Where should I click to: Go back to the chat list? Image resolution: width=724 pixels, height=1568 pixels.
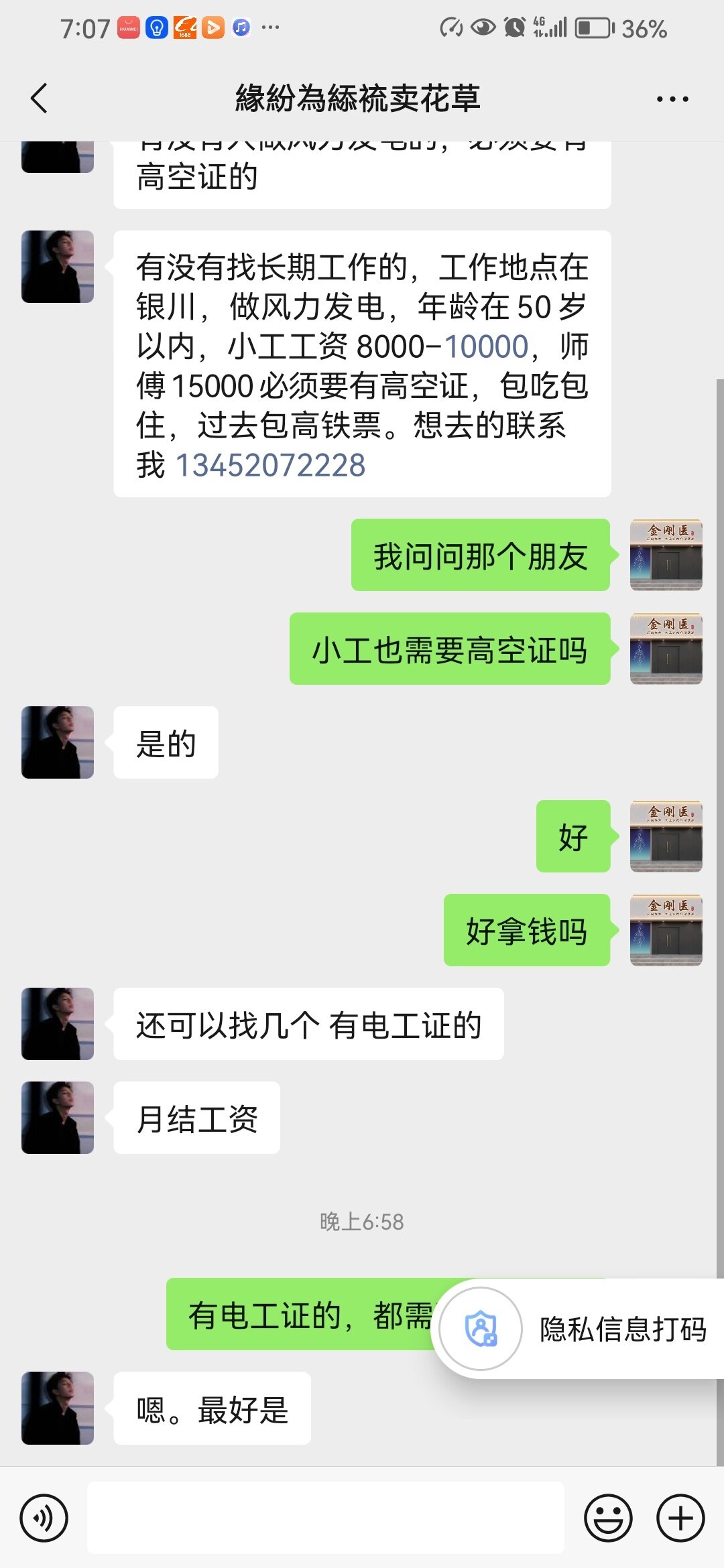[39, 99]
